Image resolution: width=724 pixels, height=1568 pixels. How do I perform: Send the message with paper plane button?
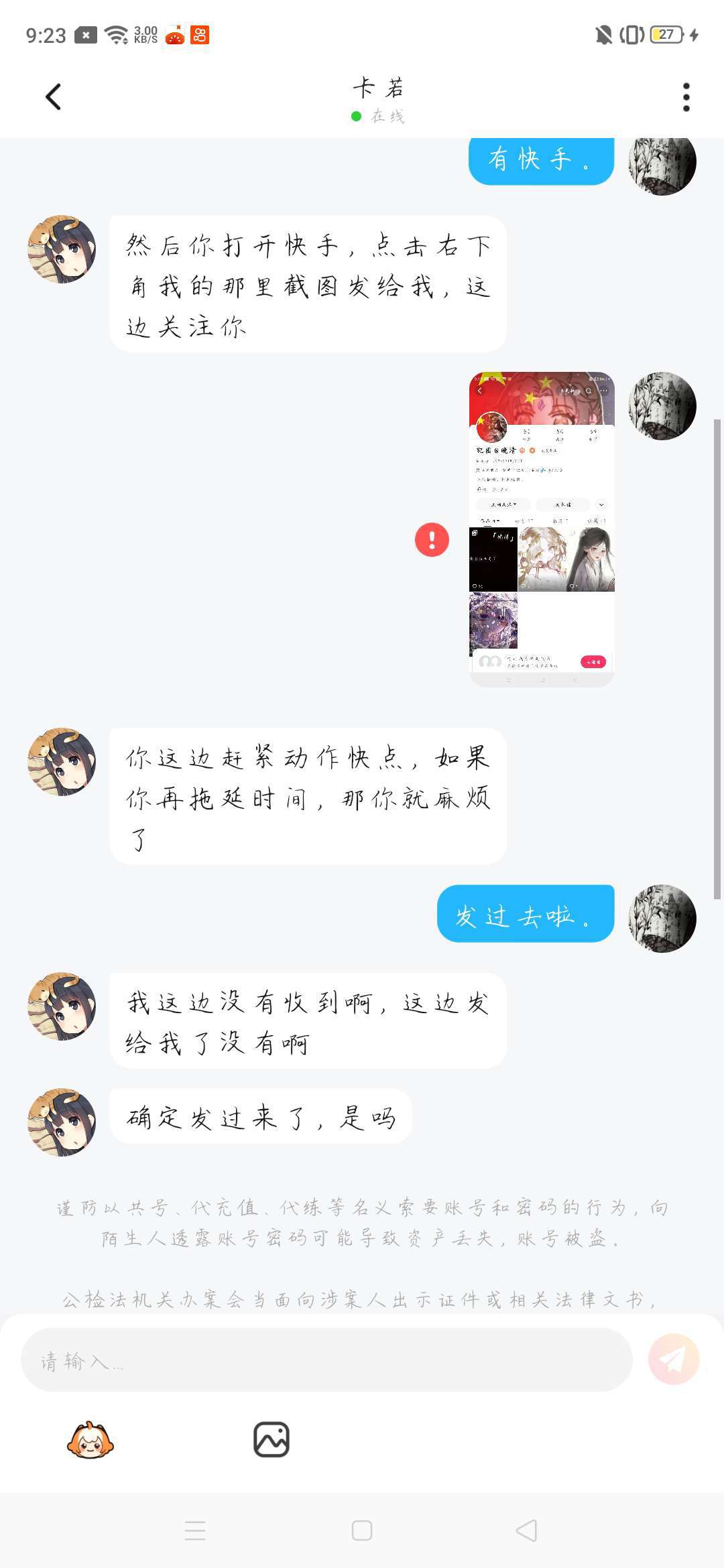point(673,1359)
